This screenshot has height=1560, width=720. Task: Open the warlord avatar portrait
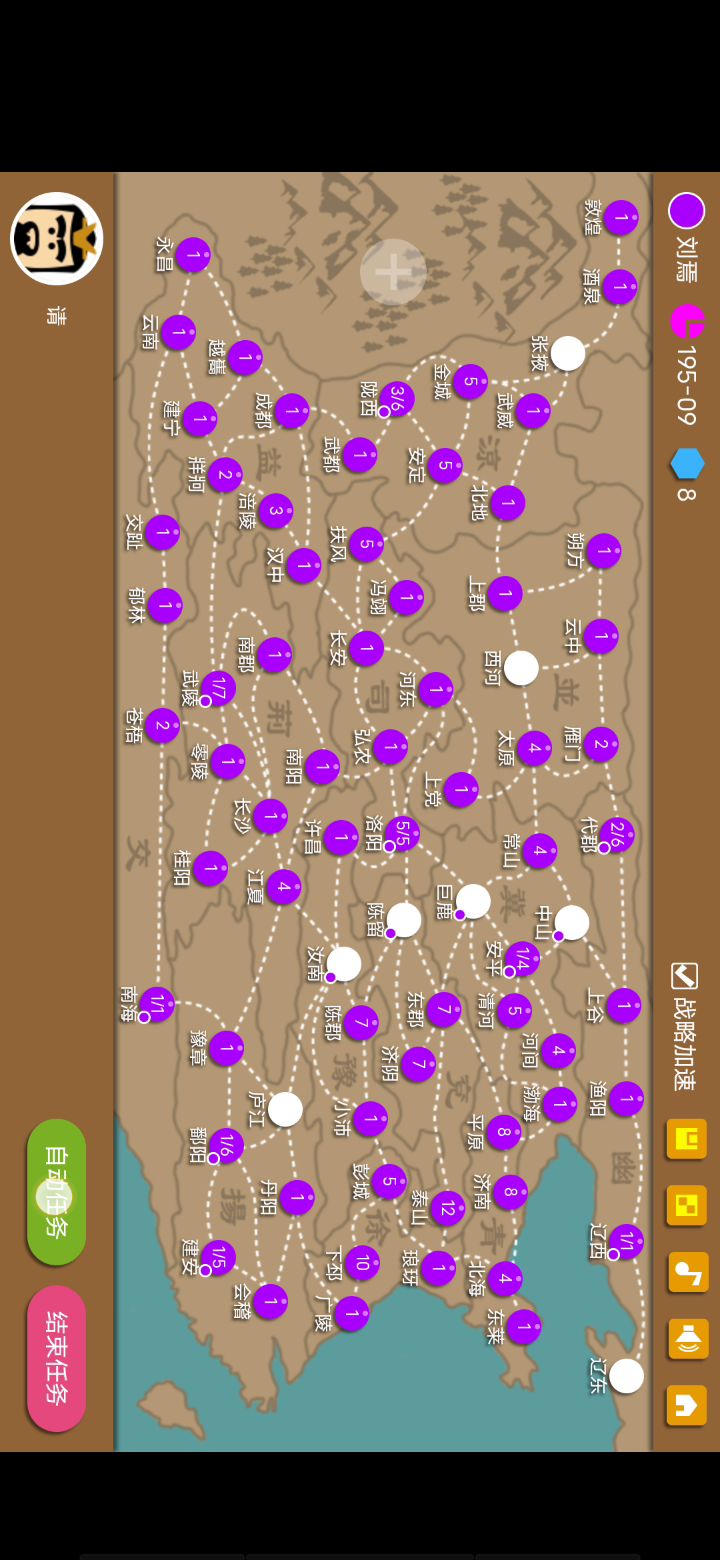(x=57, y=238)
